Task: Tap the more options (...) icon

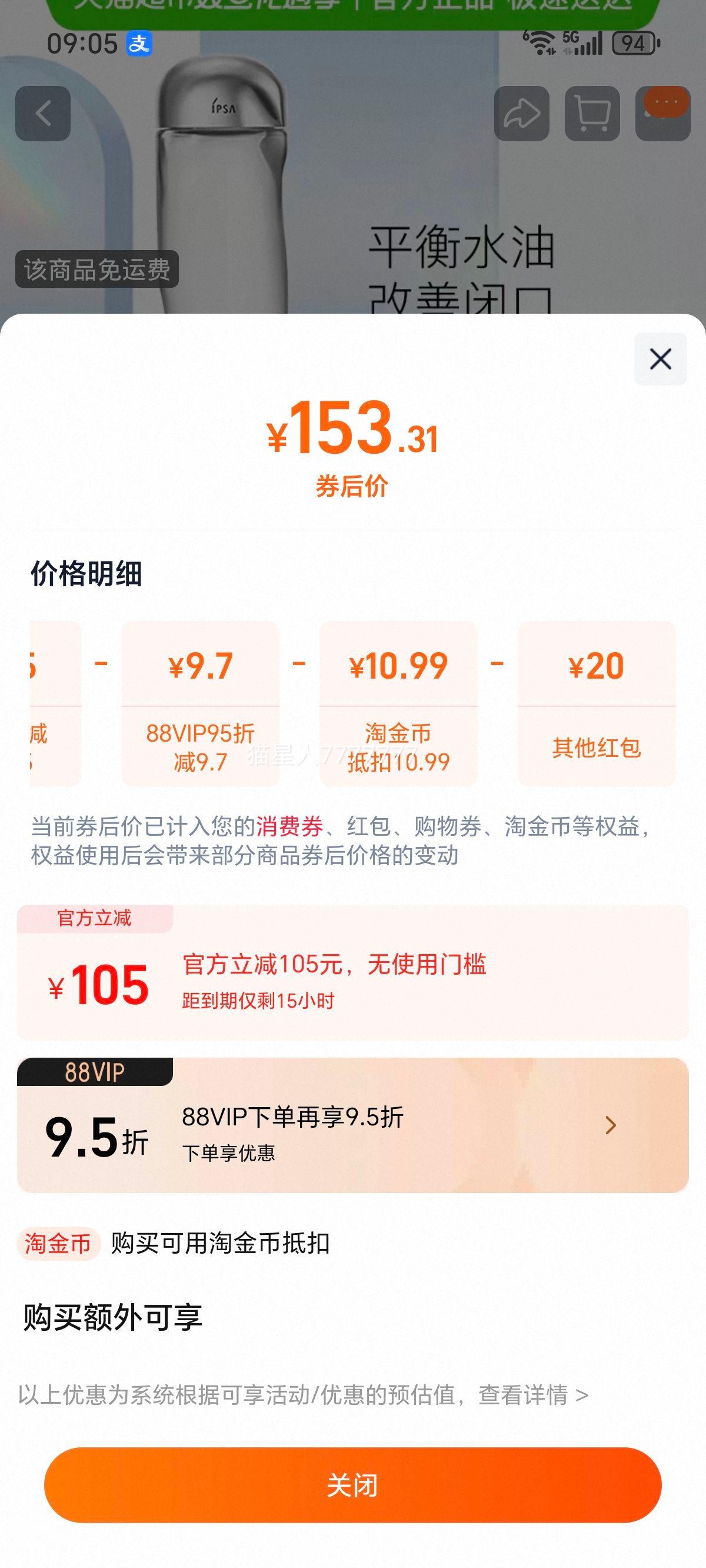Action: (660, 114)
